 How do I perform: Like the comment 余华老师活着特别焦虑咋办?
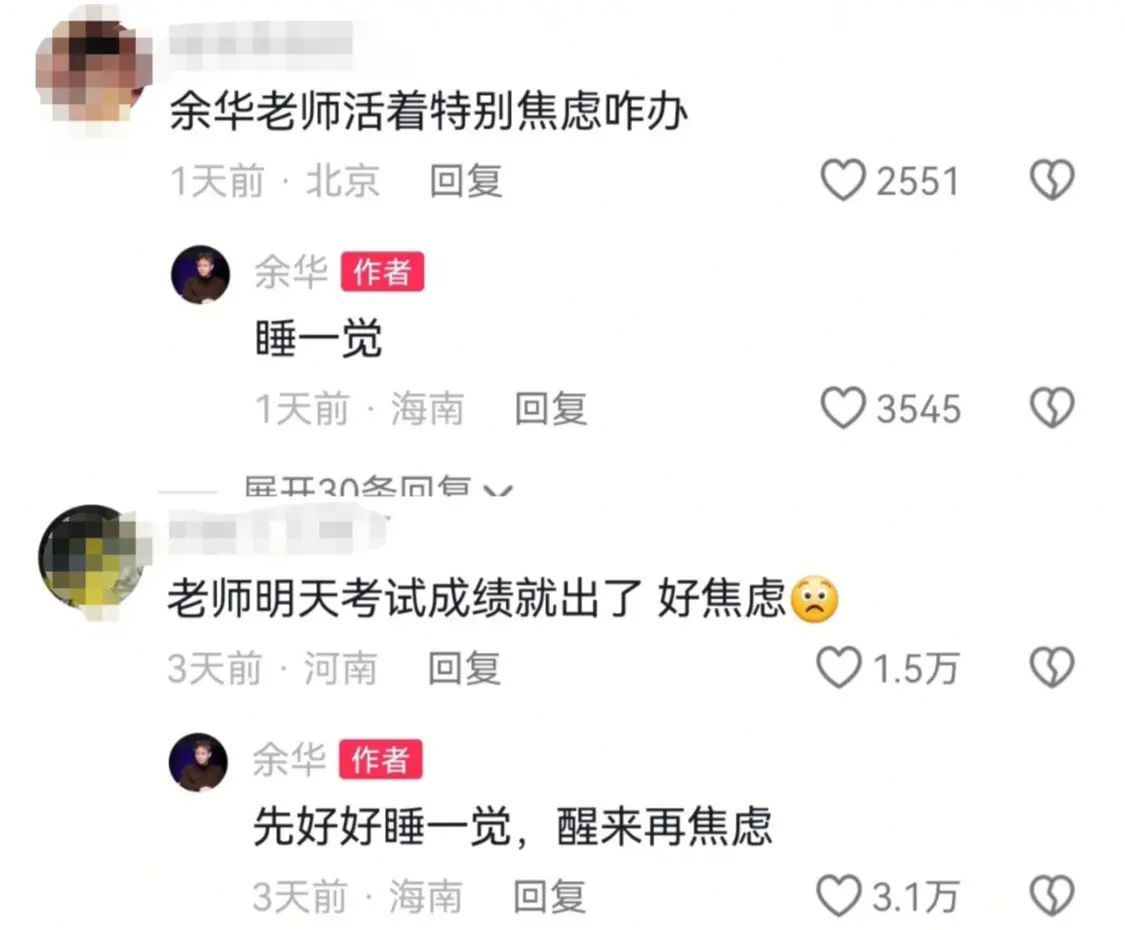pyautogui.click(x=842, y=182)
